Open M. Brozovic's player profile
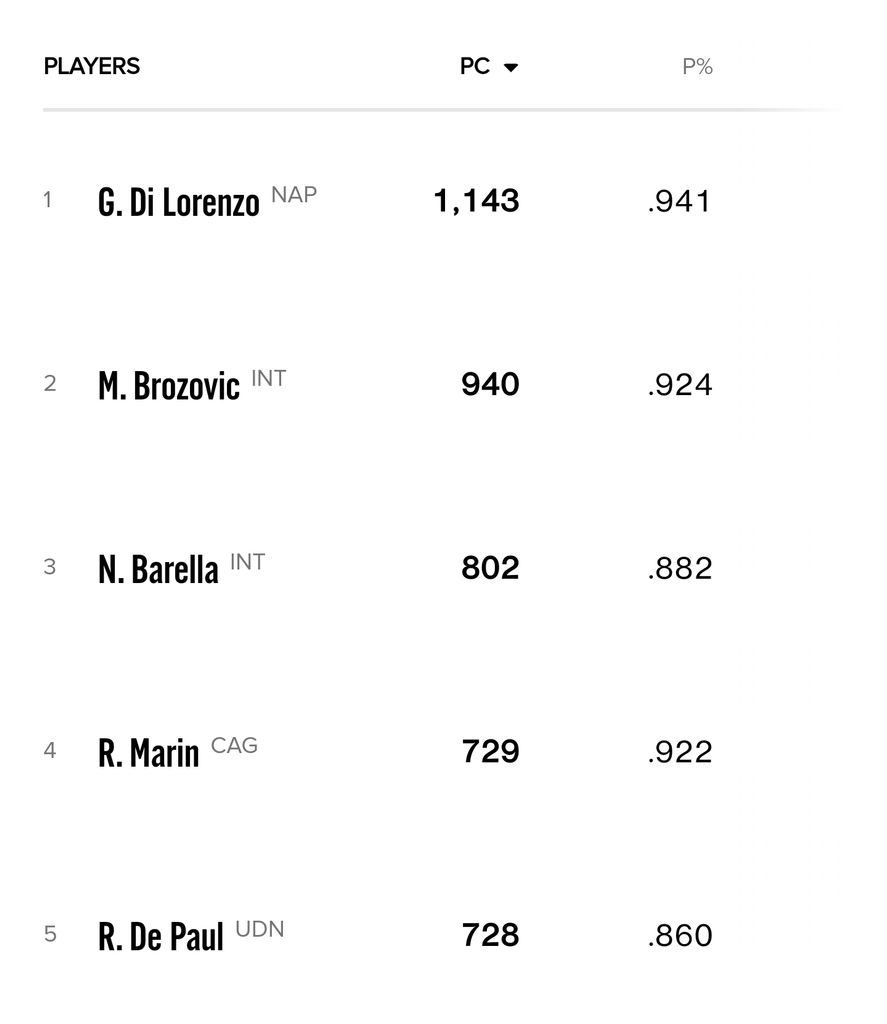 [169, 386]
